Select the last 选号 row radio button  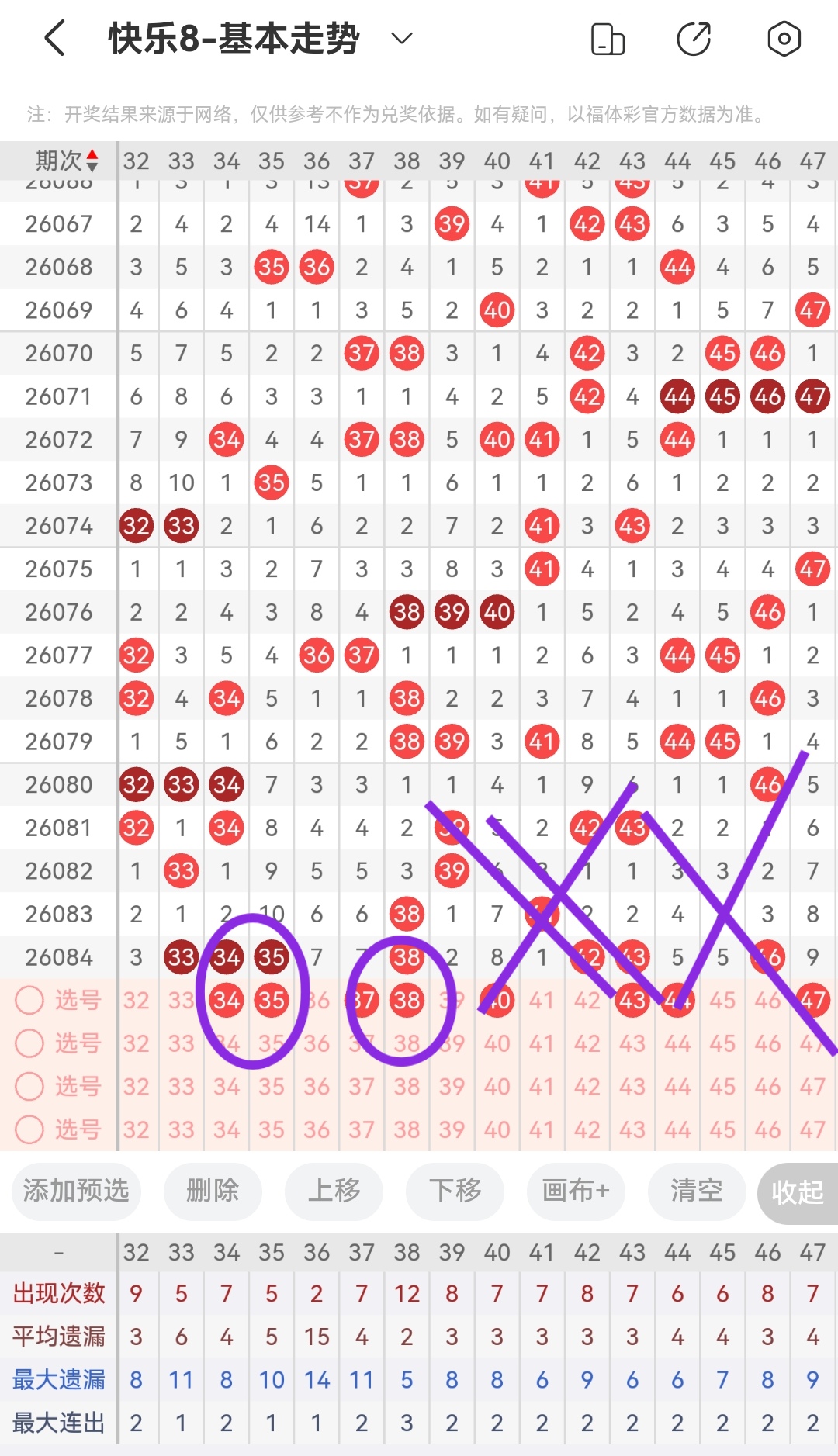coord(29,1129)
